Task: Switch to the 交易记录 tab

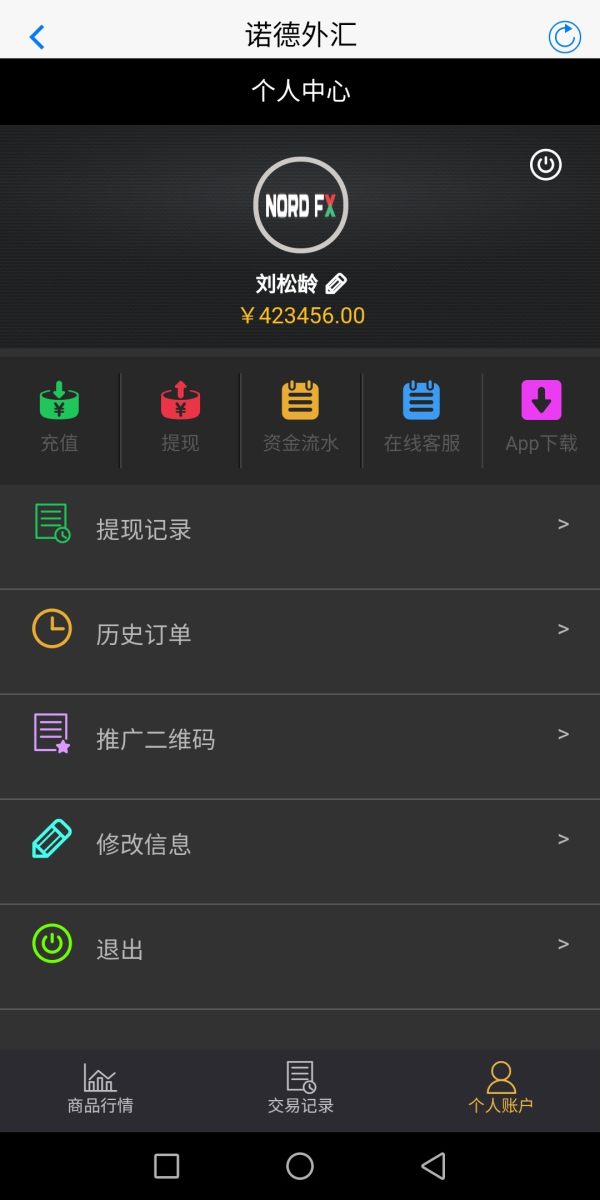Action: (x=300, y=1089)
